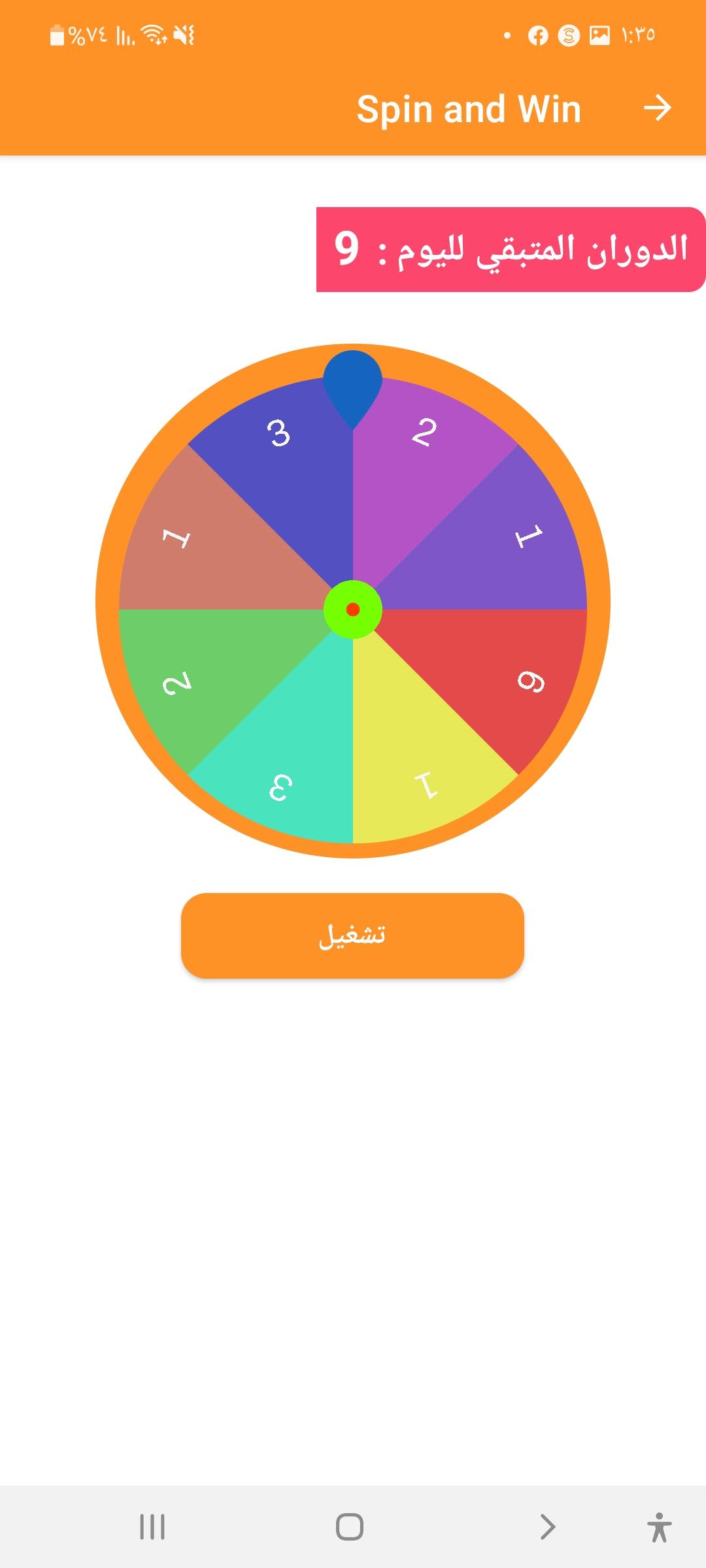
Task: Tap the تشغيل spin button
Action: tap(352, 936)
